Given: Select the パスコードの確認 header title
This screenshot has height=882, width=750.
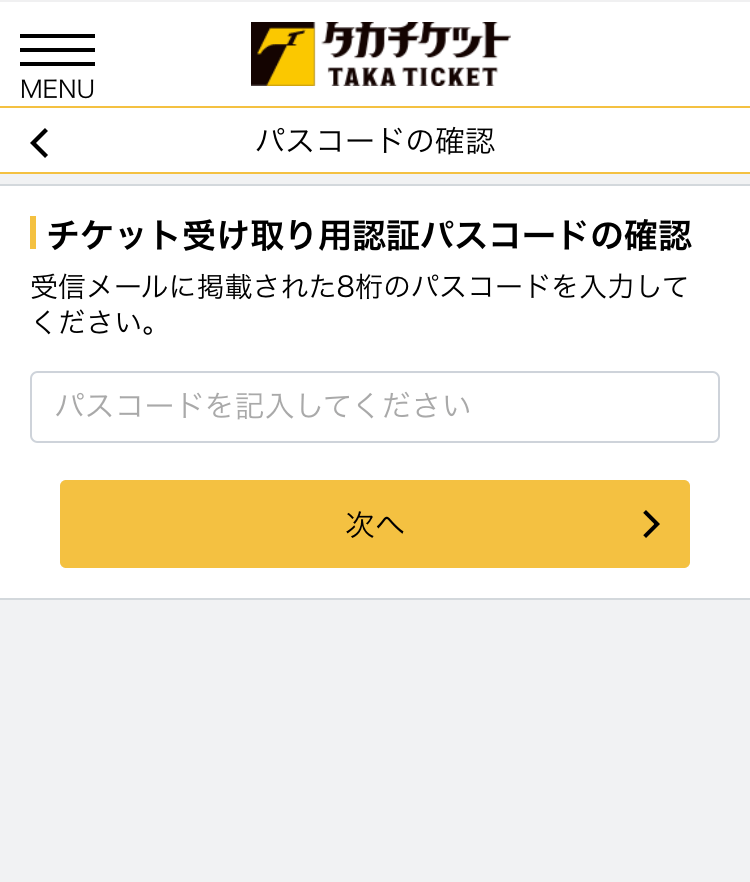Looking at the screenshot, I should [374, 141].
